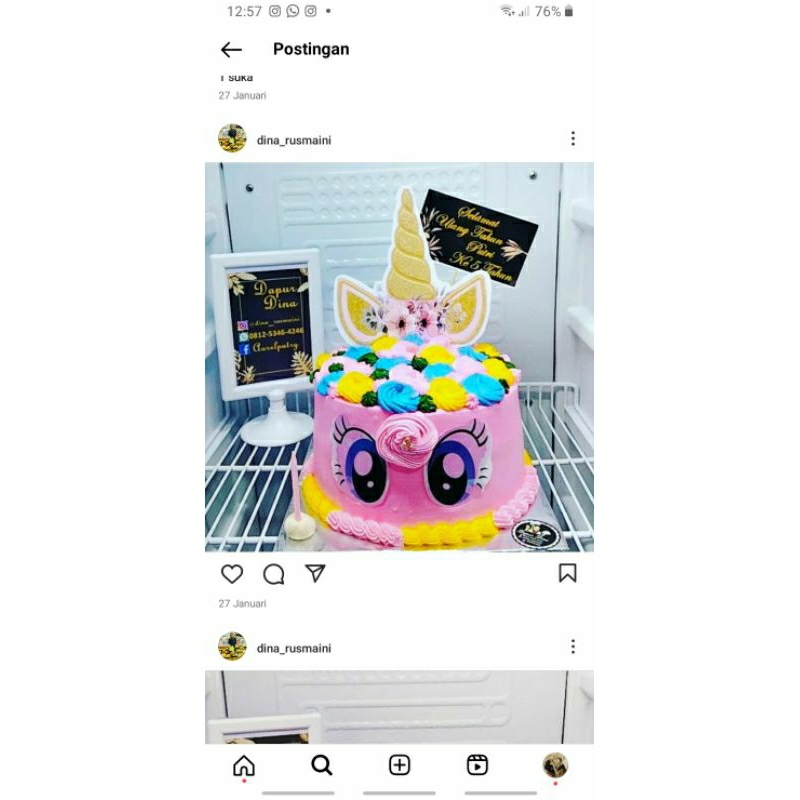Open the unicorn cake photo
The height and width of the screenshot is (800, 800).
tap(399, 357)
